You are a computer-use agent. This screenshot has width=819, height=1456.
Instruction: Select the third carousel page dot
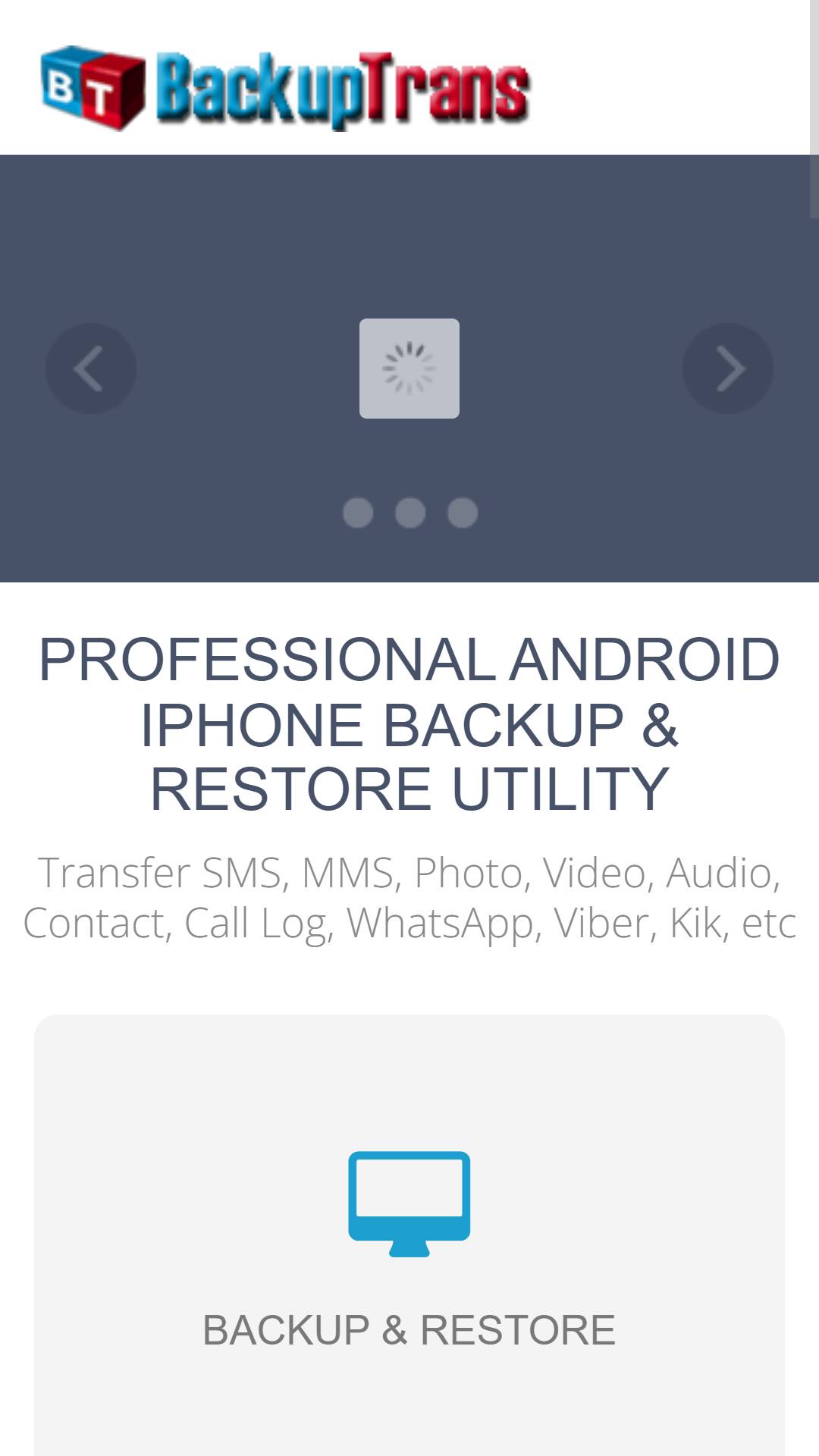(463, 513)
